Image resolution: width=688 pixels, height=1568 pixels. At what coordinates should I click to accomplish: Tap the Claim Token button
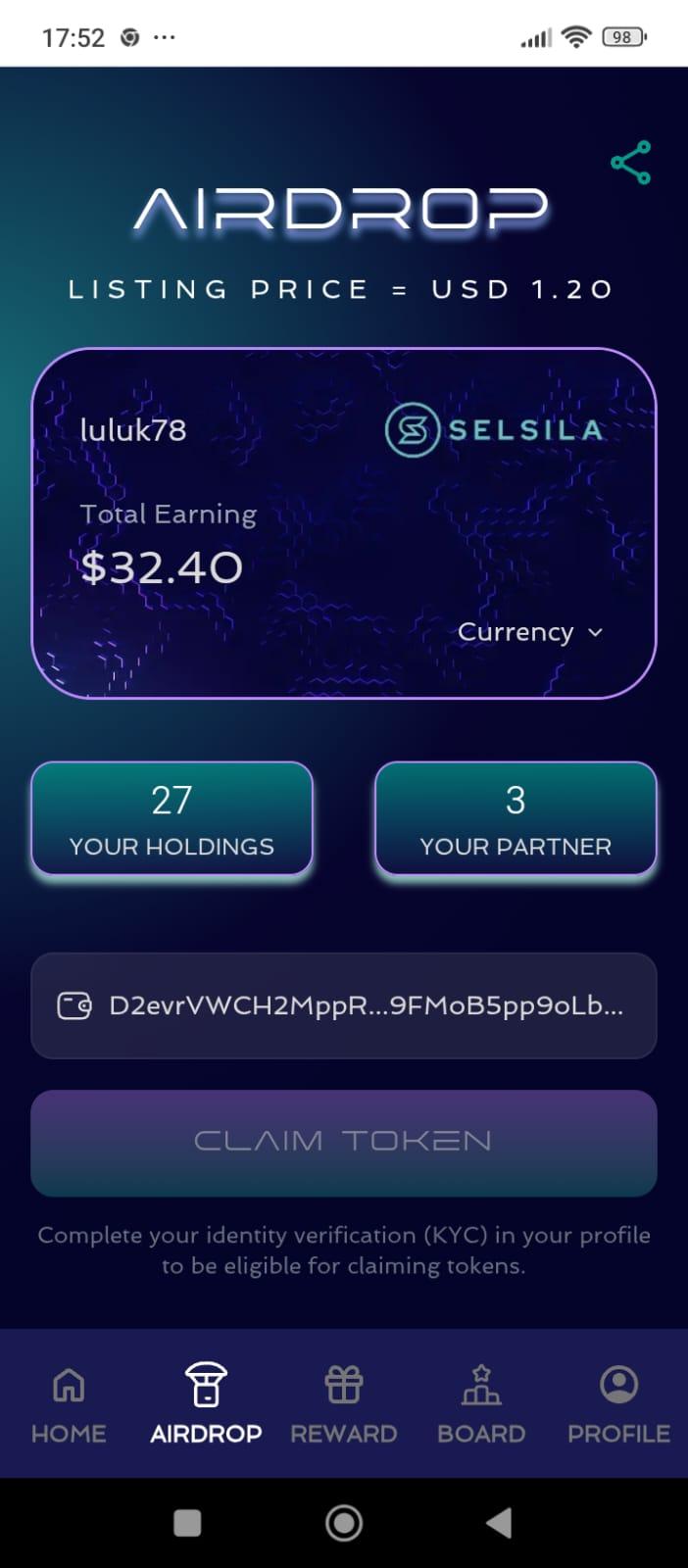point(344,1142)
